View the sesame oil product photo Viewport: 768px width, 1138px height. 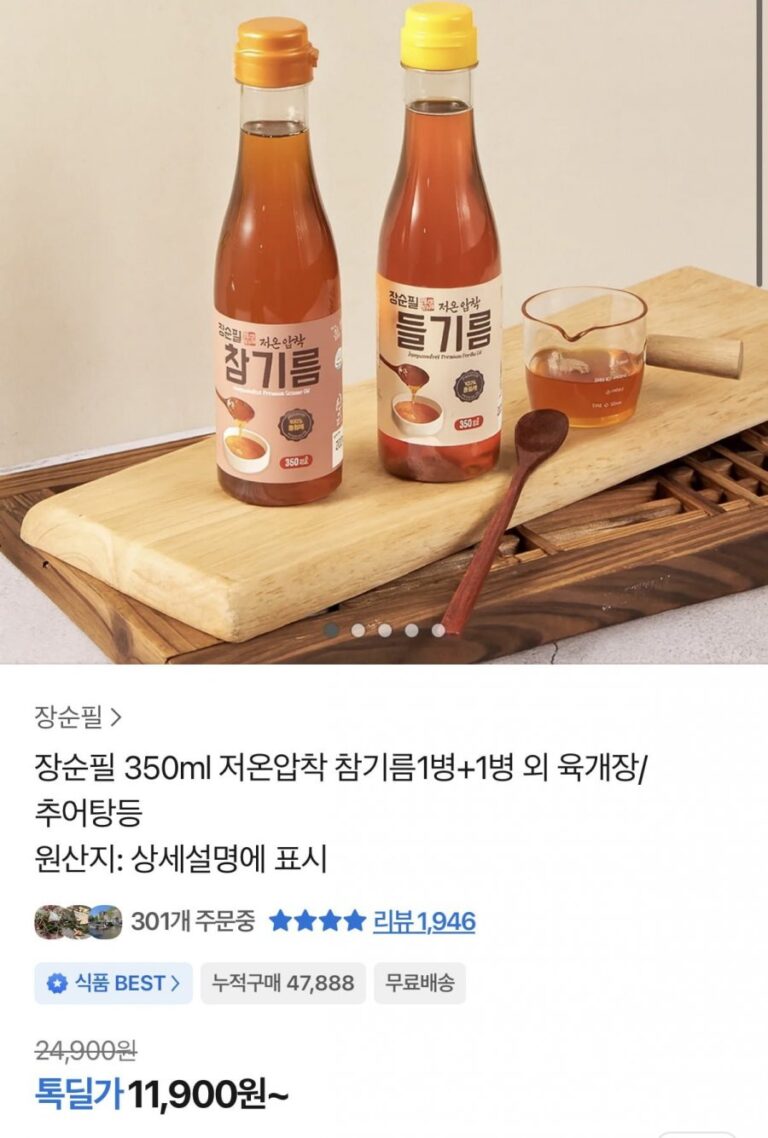384,330
